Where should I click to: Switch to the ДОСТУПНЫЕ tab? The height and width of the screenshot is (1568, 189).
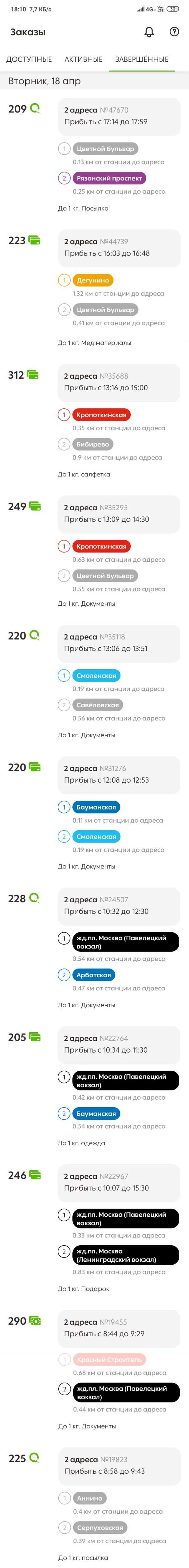(x=29, y=59)
